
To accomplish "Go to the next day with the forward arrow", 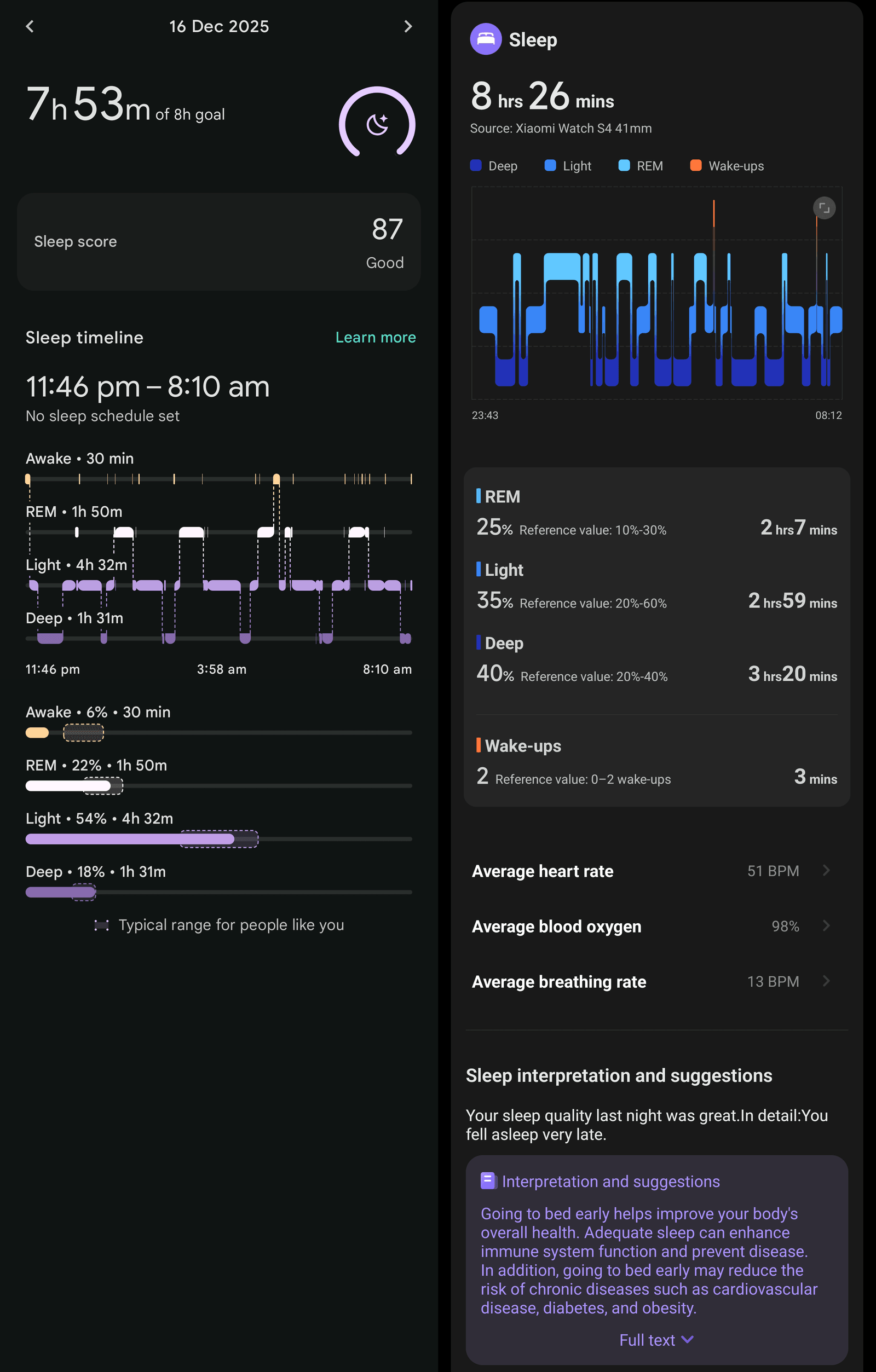I will click(407, 26).
